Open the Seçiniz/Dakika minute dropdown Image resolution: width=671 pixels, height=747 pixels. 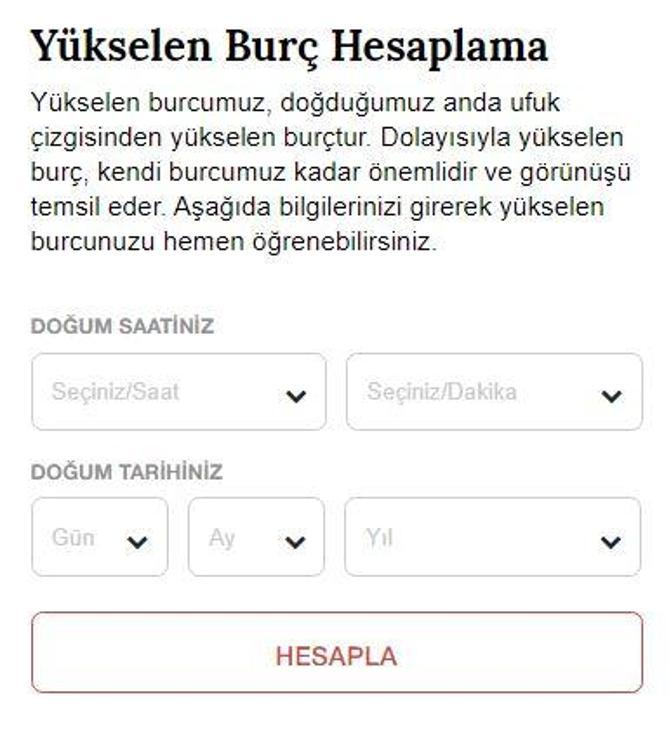(494, 392)
